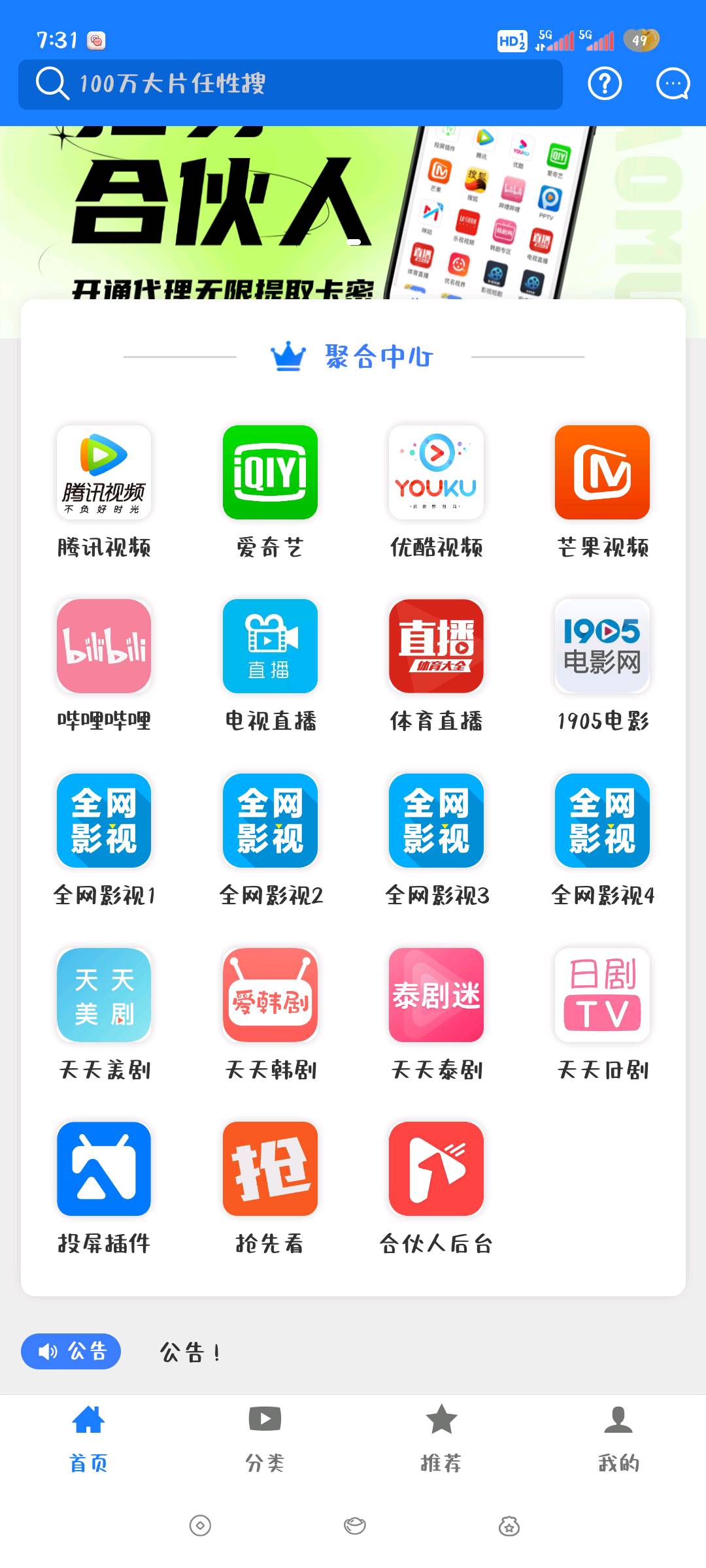706x1568 pixels.
Task: Select the 芒果视频 icon
Action: 601,472
